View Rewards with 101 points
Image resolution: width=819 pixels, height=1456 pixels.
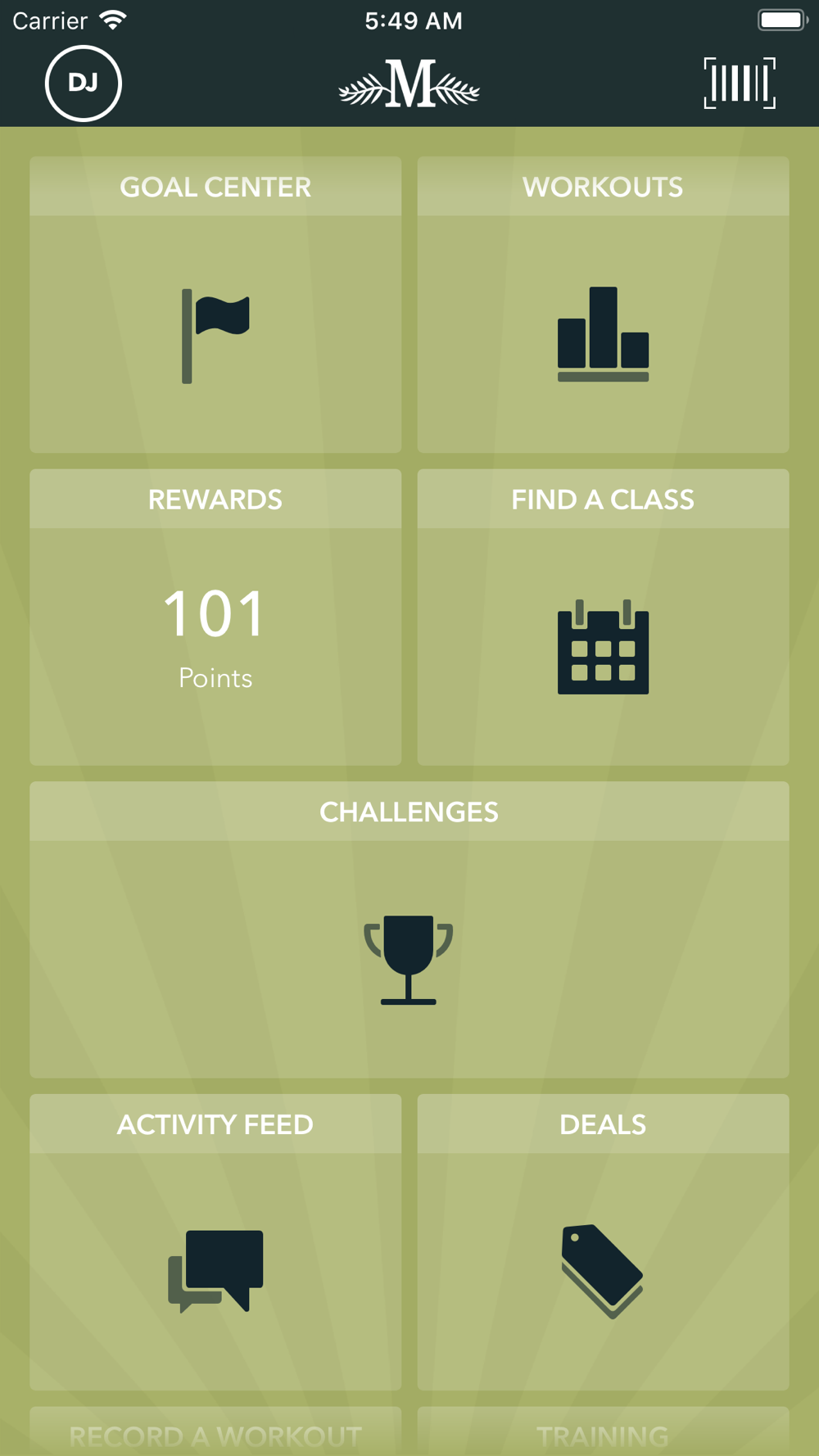point(215,617)
